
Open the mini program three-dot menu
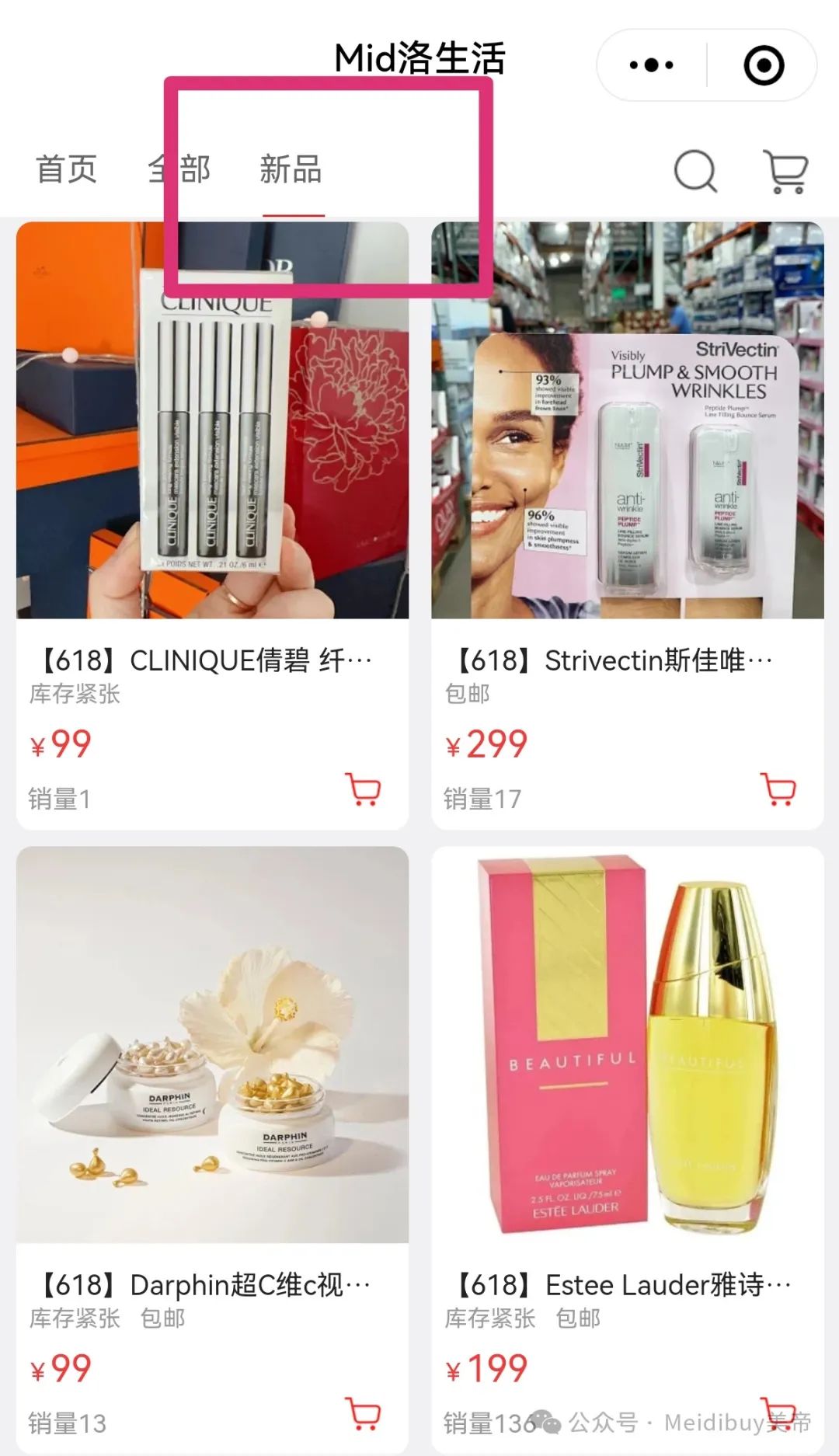click(x=652, y=65)
